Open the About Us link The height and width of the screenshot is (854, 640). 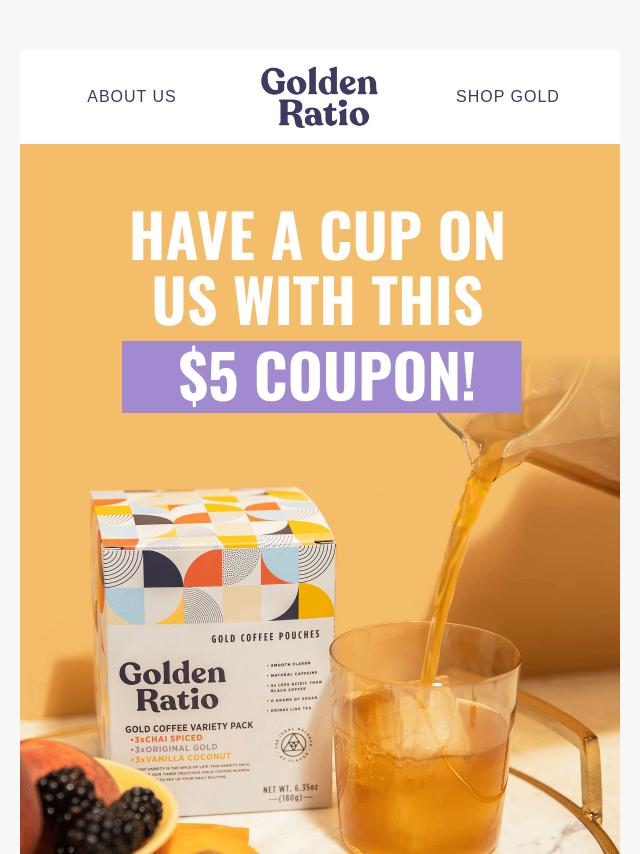pyautogui.click(x=131, y=97)
